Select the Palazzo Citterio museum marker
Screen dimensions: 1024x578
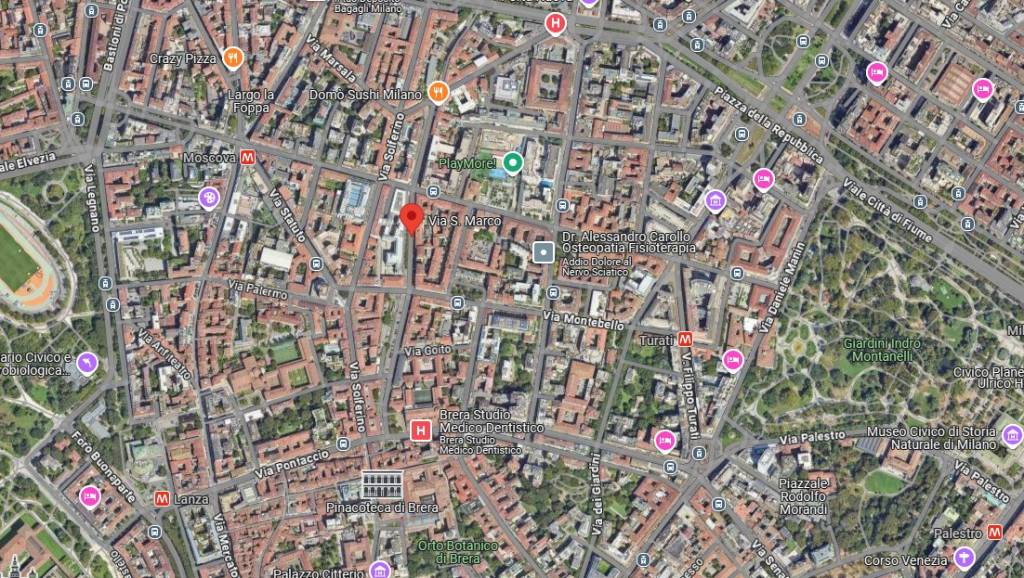378,570
